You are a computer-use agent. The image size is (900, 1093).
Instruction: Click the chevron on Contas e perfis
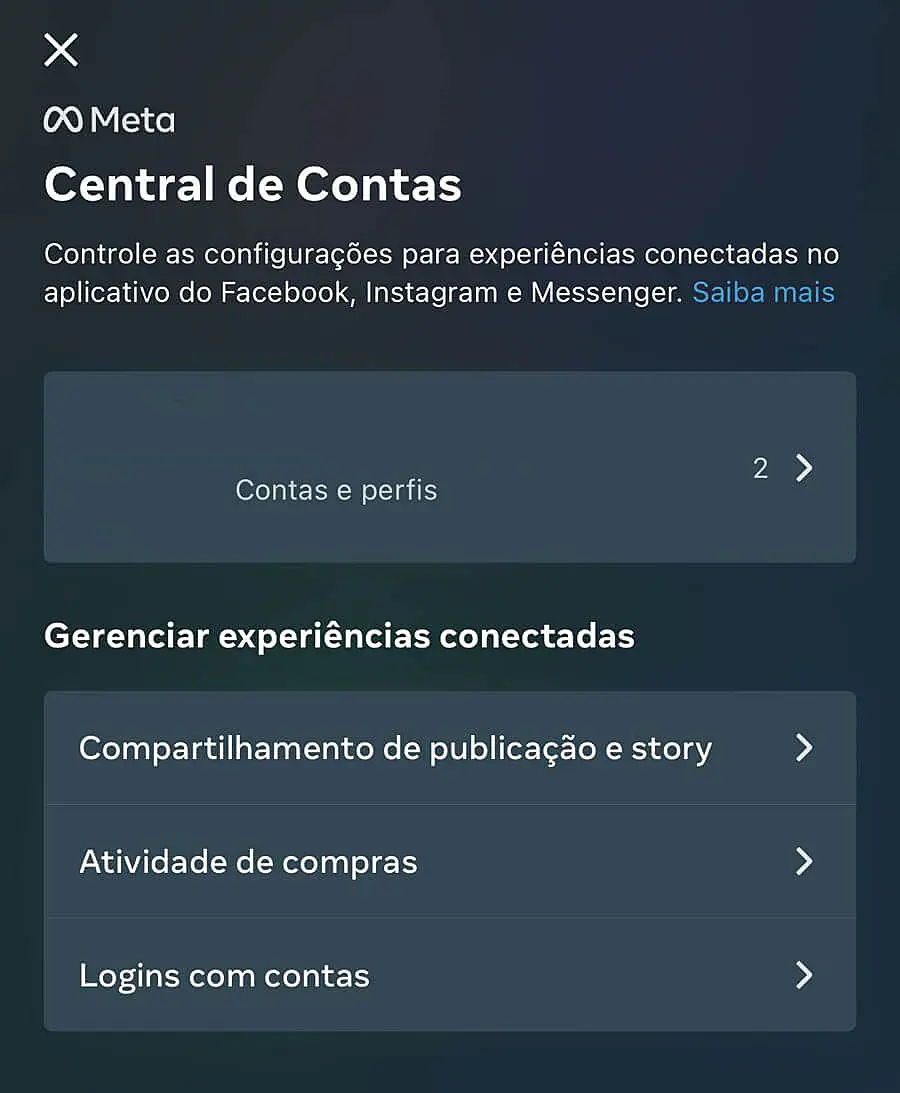pos(803,468)
